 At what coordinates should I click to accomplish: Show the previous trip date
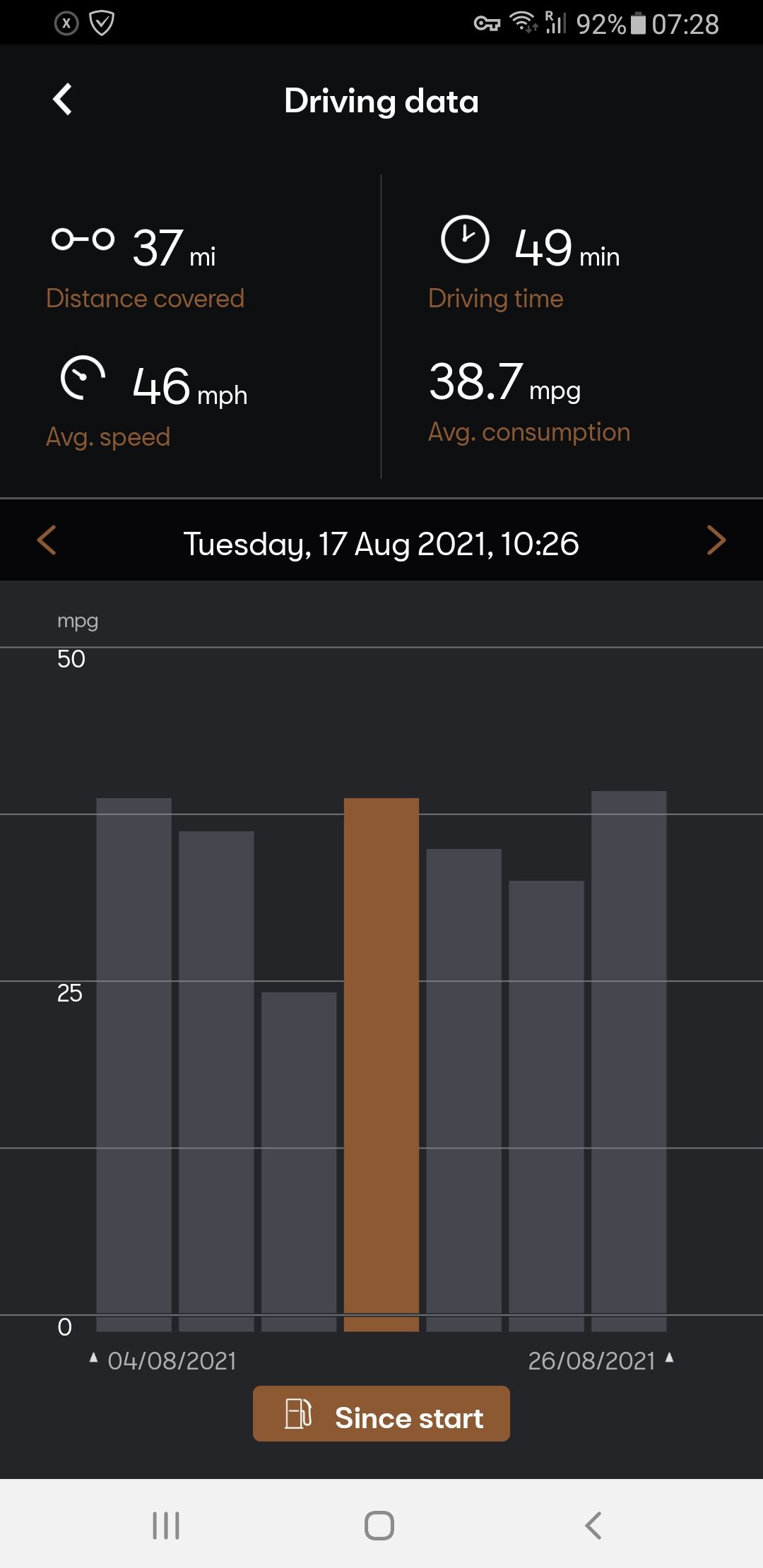click(47, 541)
